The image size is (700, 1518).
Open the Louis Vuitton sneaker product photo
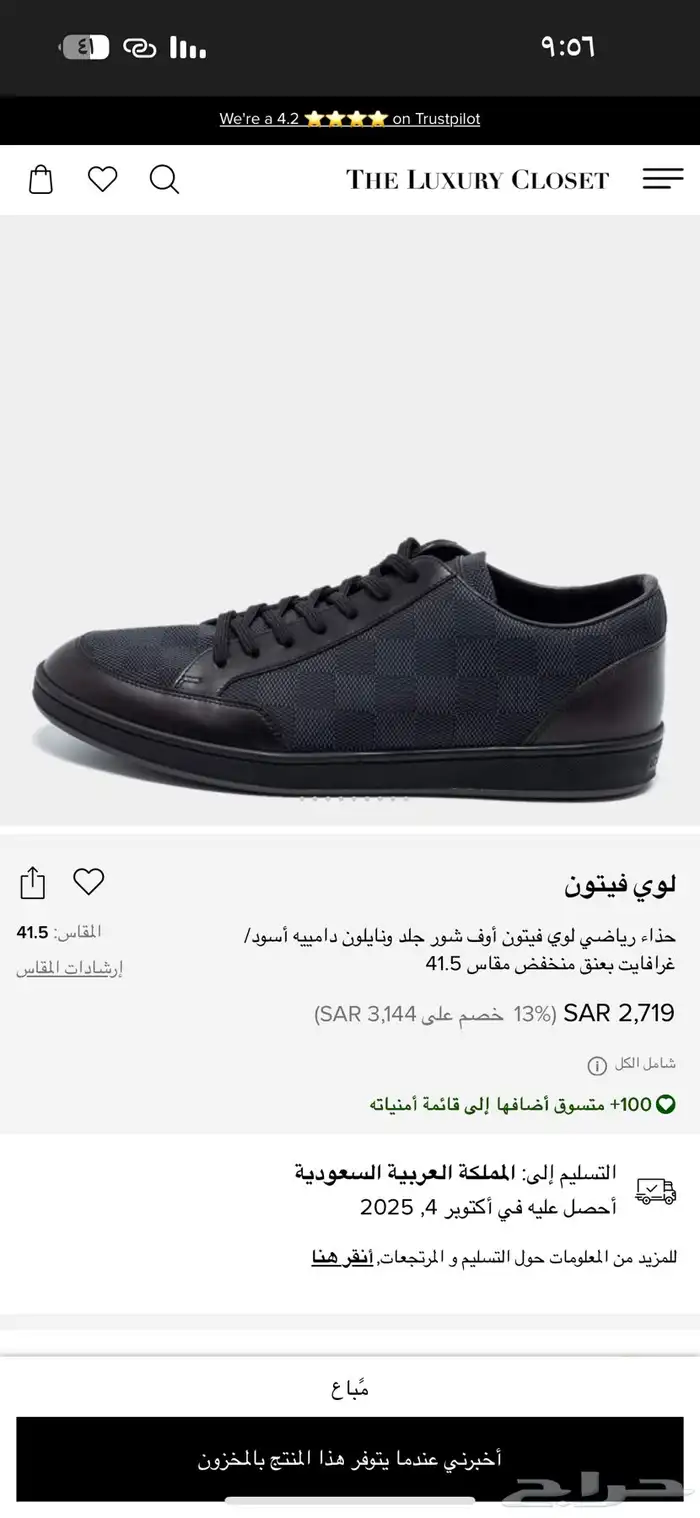[350, 660]
